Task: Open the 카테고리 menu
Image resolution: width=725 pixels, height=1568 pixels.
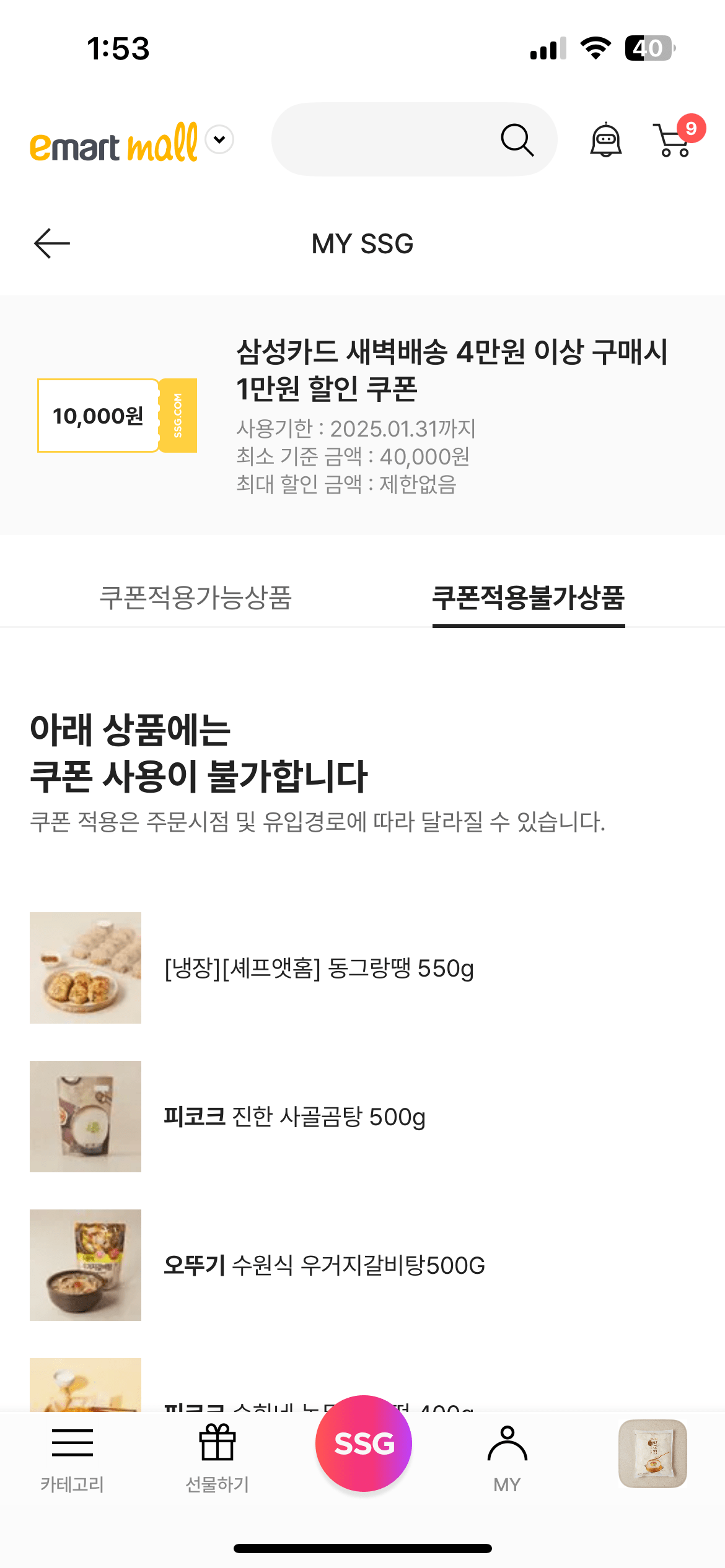Action: tap(72, 1456)
